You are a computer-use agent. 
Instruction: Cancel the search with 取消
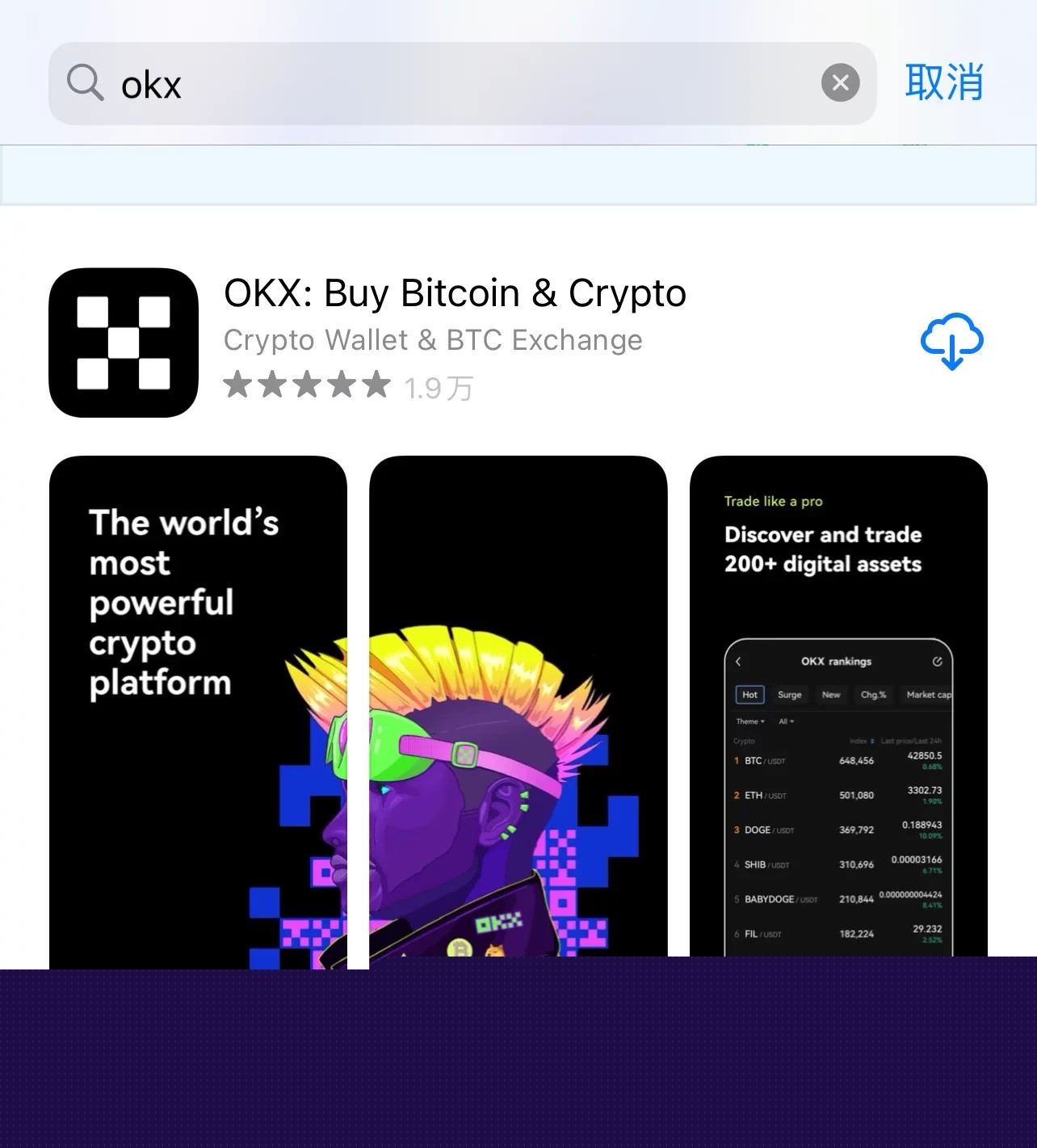[x=944, y=82]
